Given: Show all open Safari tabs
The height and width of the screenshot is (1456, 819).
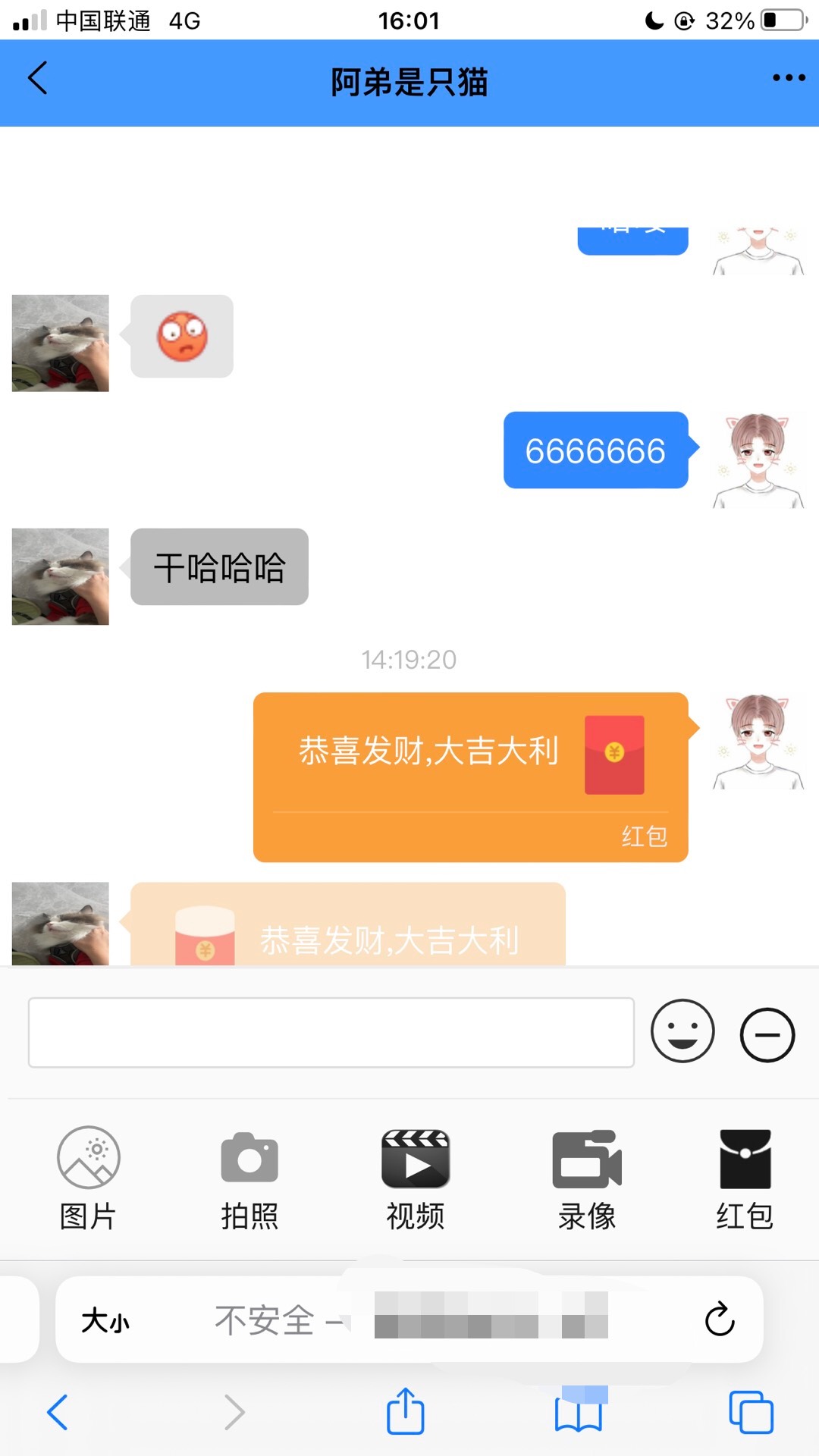Looking at the screenshot, I should click(751, 1412).
